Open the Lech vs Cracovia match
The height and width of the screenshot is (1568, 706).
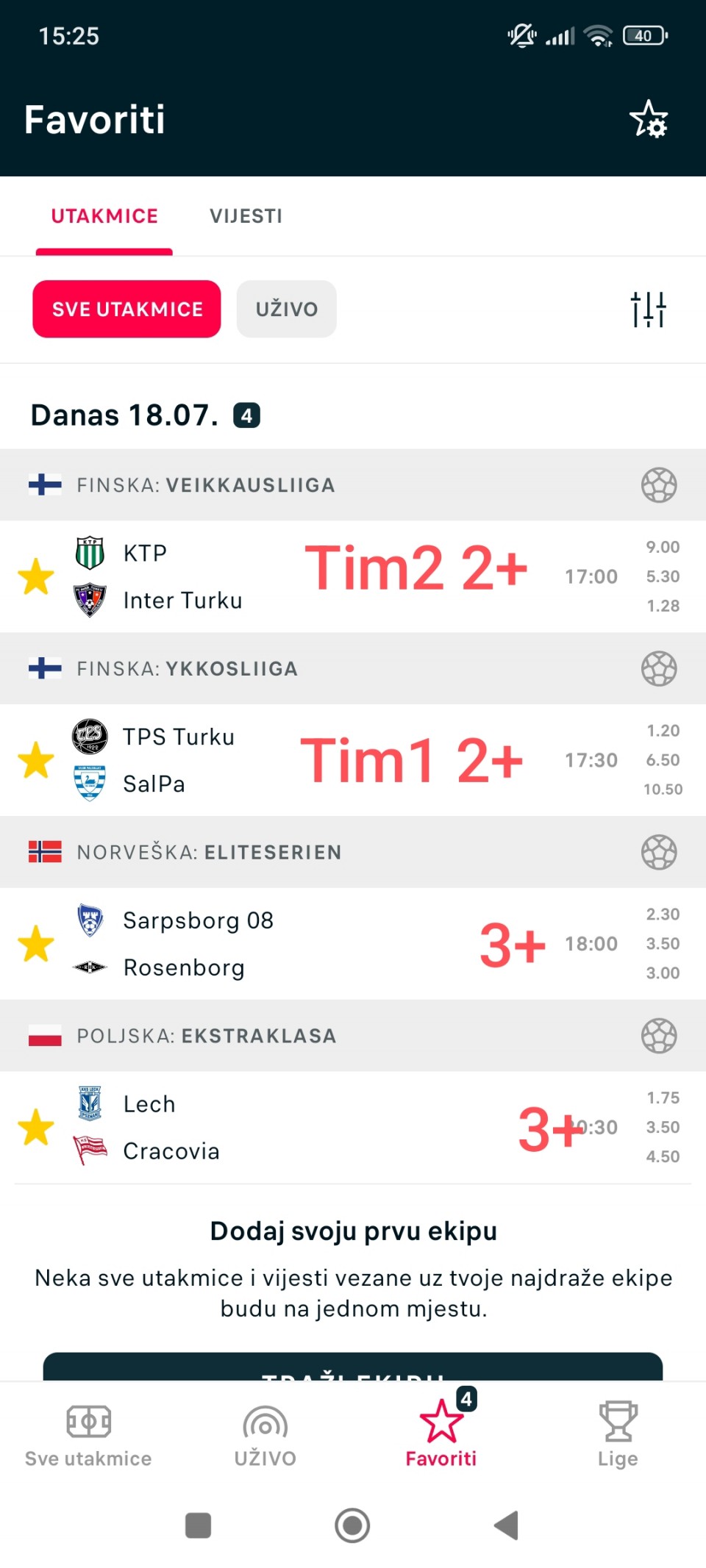(x=353, y=1128)
